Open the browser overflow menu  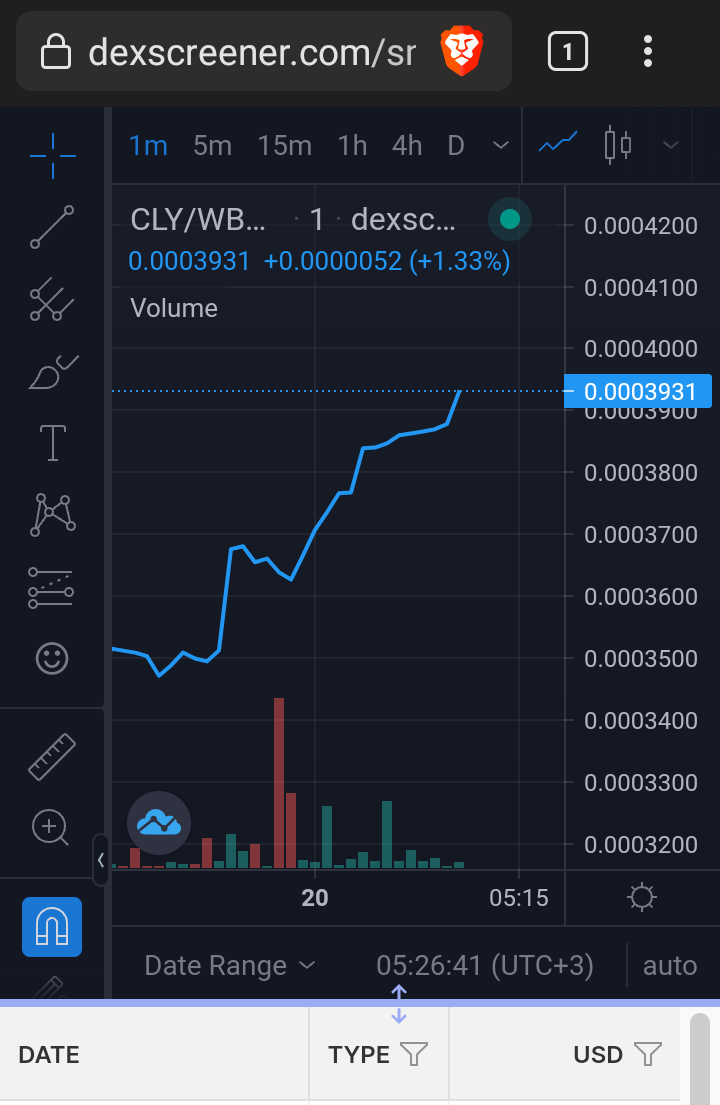click(647, 51)
